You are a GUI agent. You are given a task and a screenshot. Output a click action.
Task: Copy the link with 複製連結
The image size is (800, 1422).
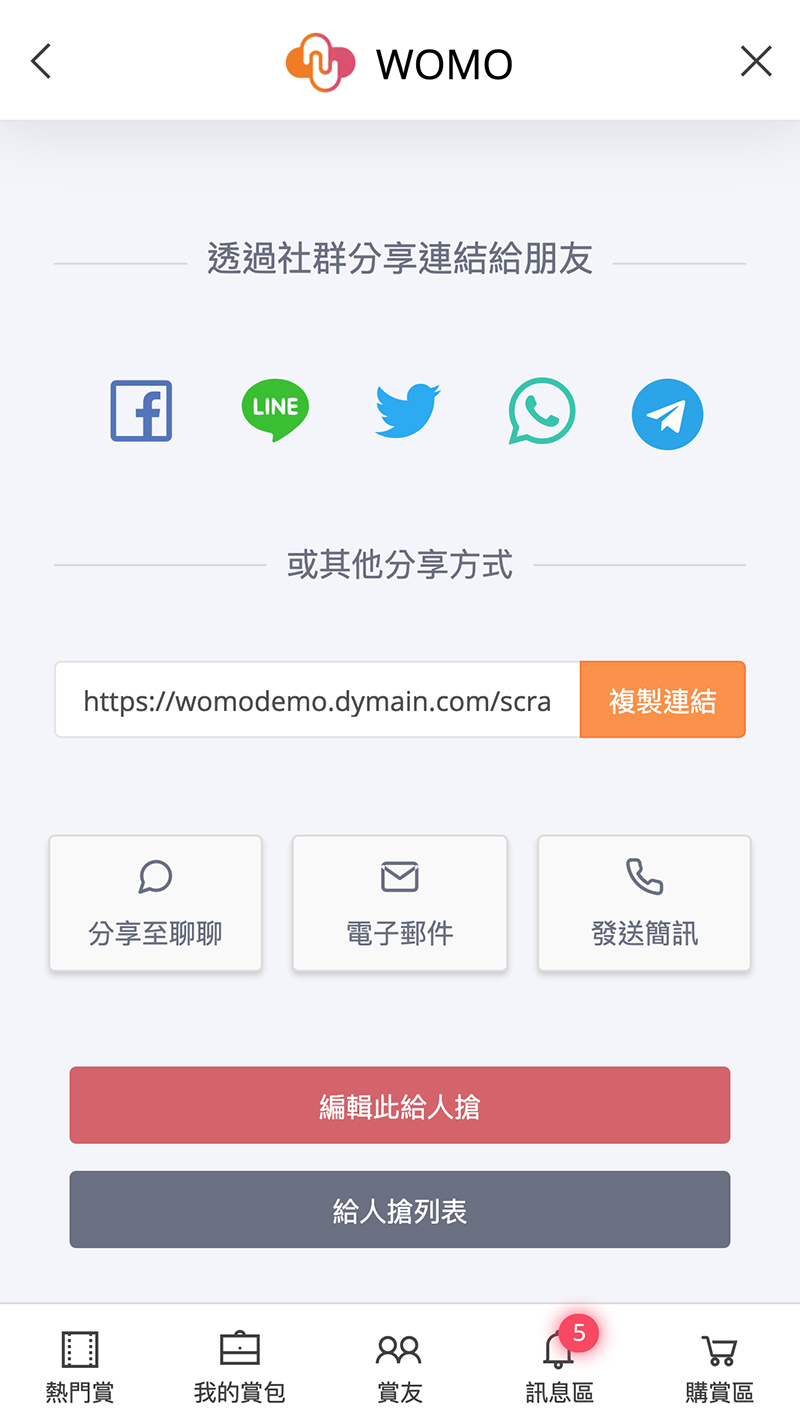662,700
